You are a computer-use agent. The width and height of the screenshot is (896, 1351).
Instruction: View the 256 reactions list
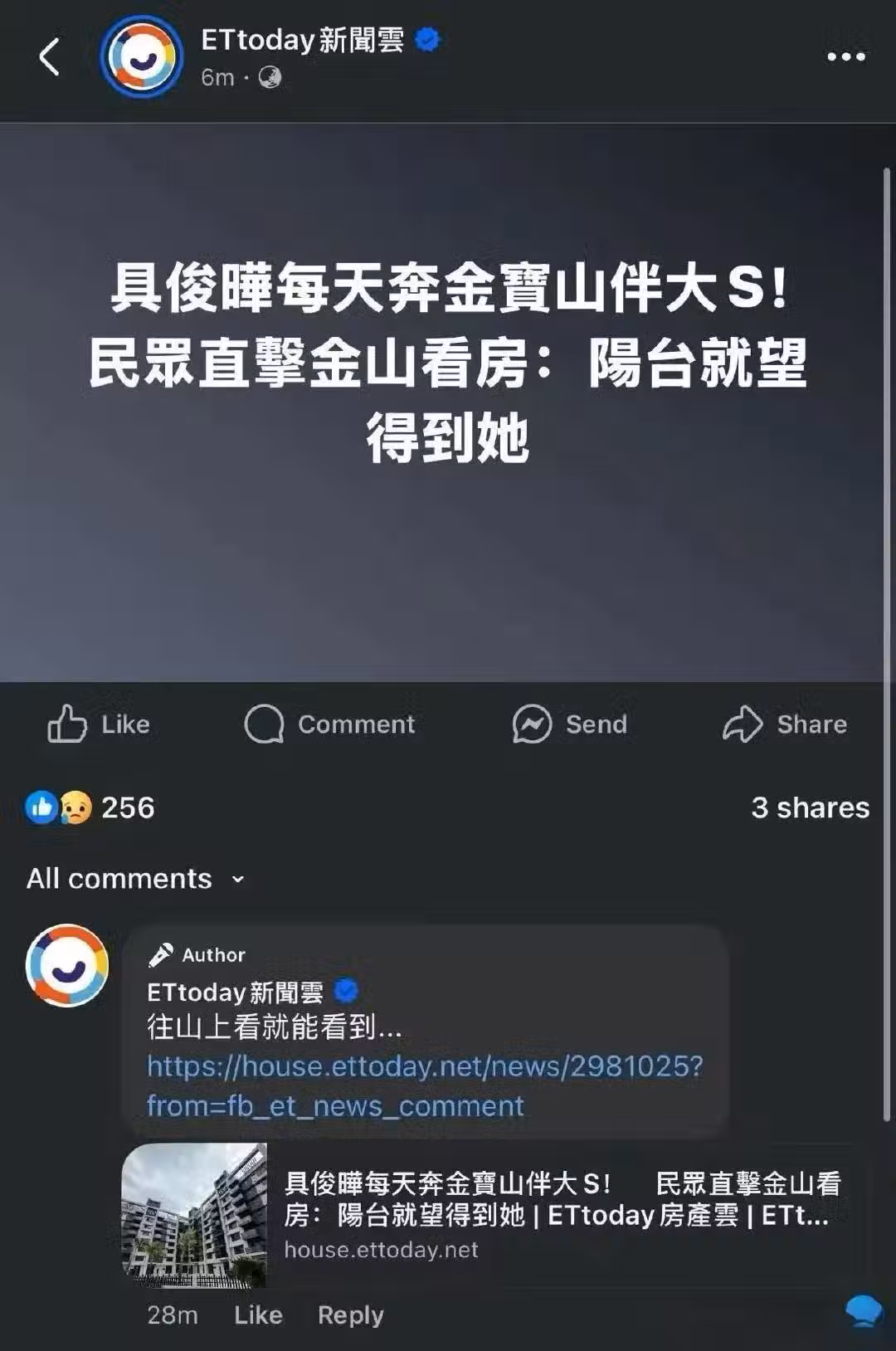pos(91,807)
